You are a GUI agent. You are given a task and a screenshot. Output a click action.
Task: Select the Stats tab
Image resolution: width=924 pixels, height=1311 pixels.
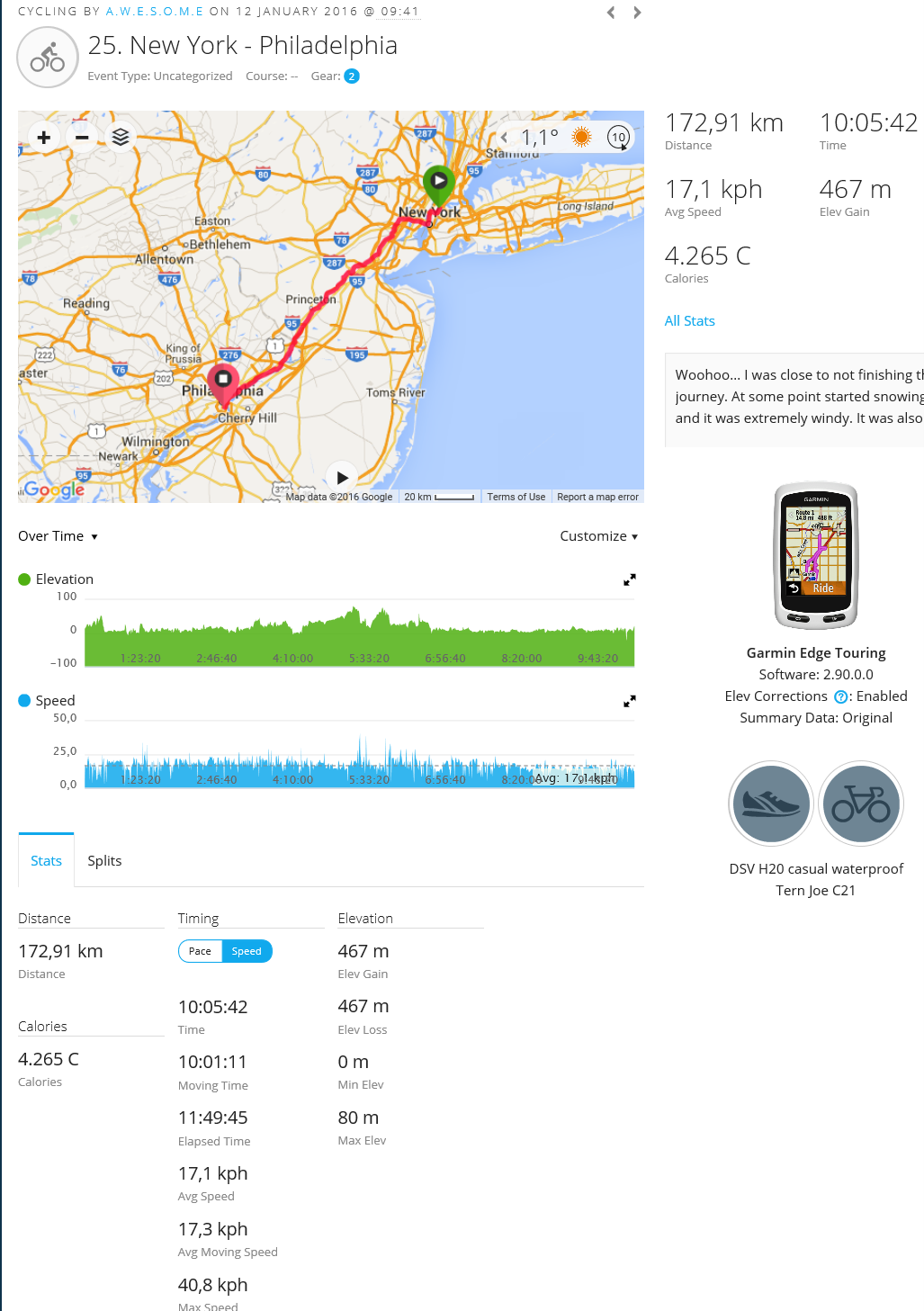point(46,861)
